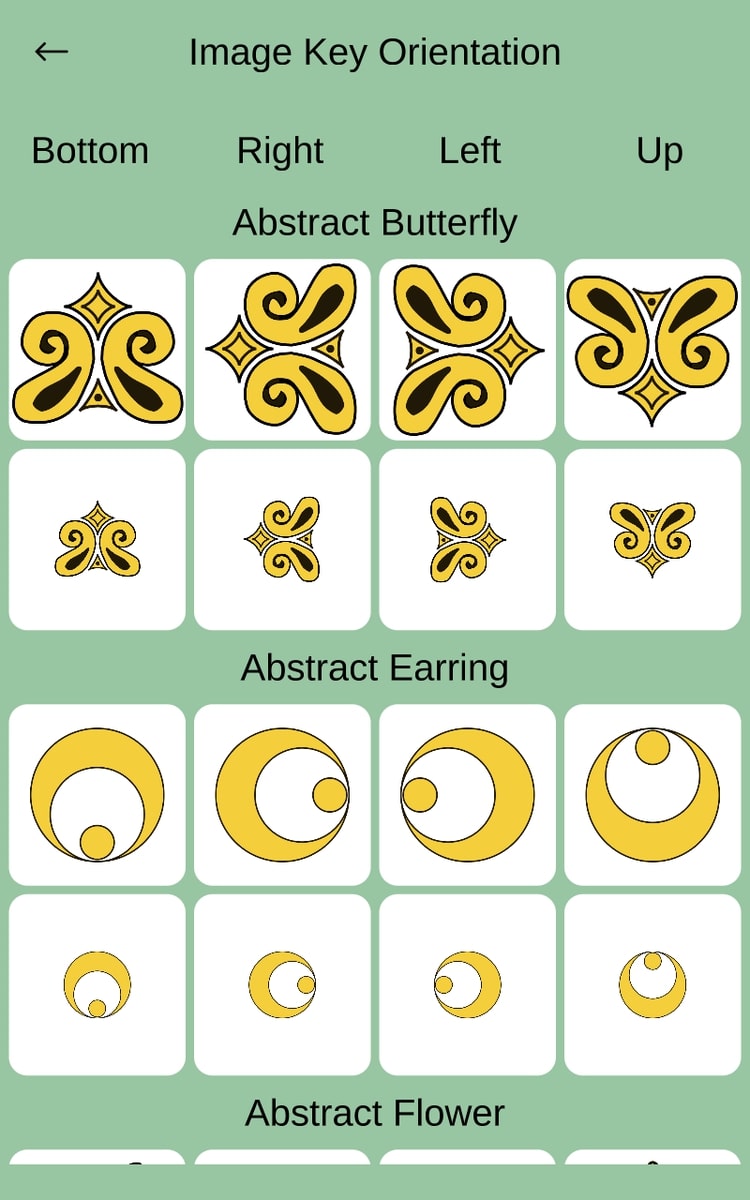Tap the large Abstract Earring Up tile
750x1200 pixels.
652,794
